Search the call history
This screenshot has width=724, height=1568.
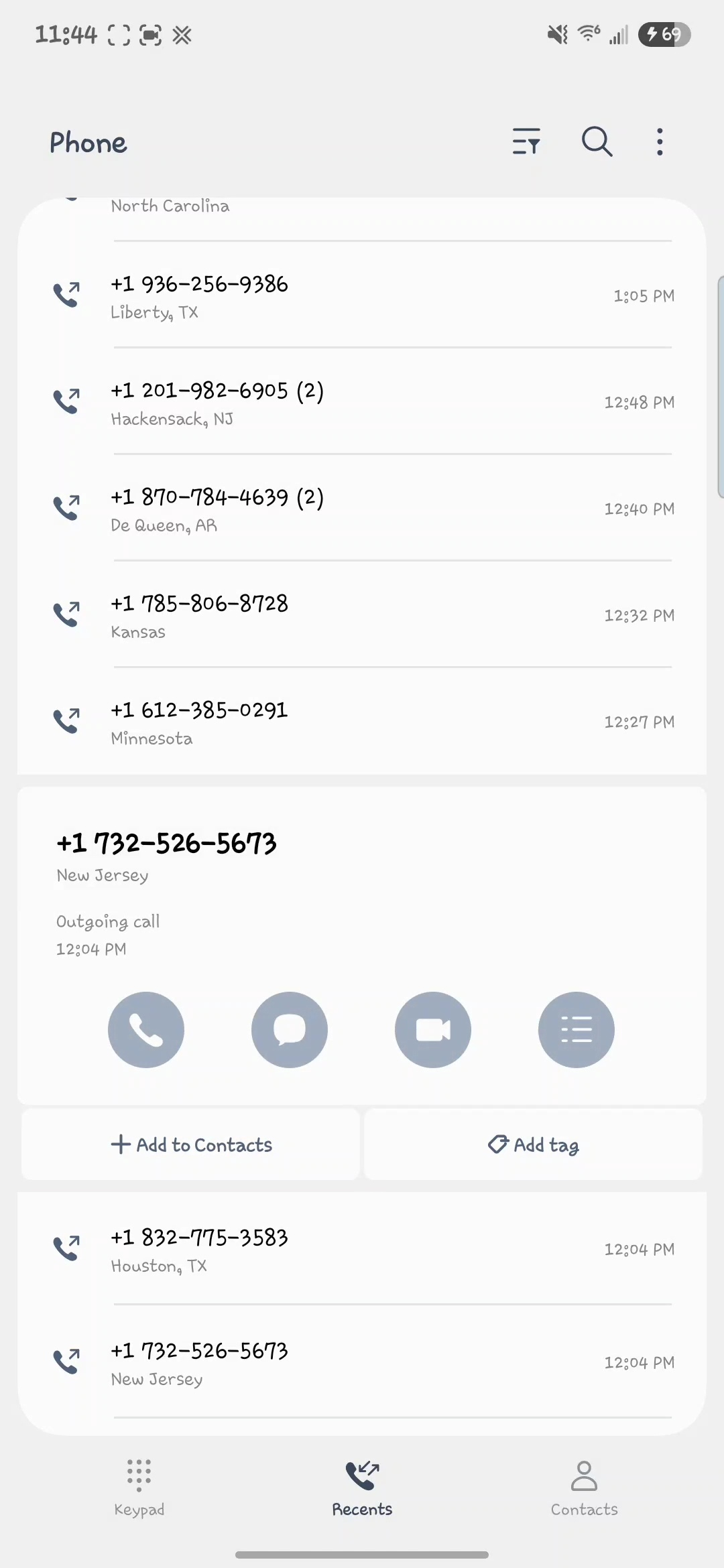(x=597, y=141)
